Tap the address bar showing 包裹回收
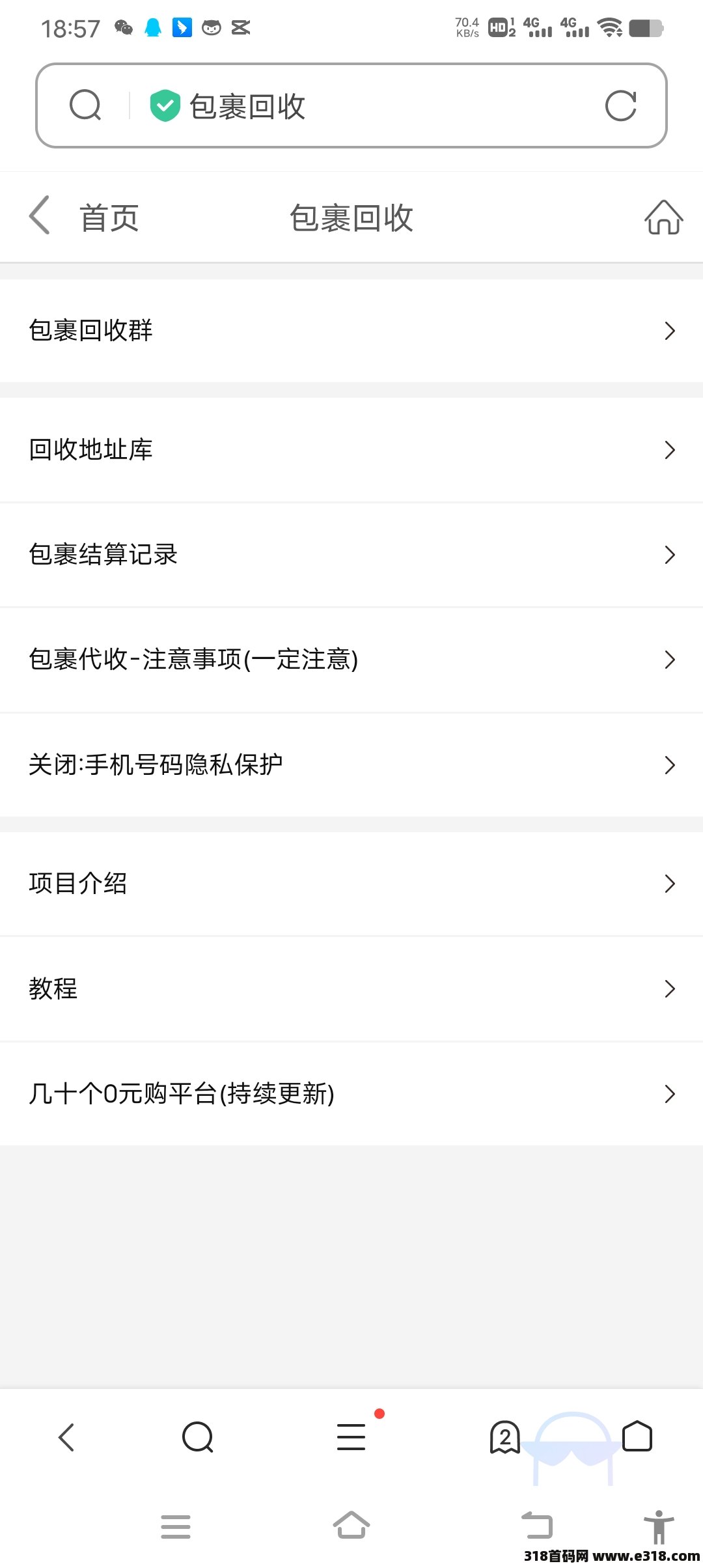Image resolution: width=703 pixels, height=1568 pixels. click(351, 105)
